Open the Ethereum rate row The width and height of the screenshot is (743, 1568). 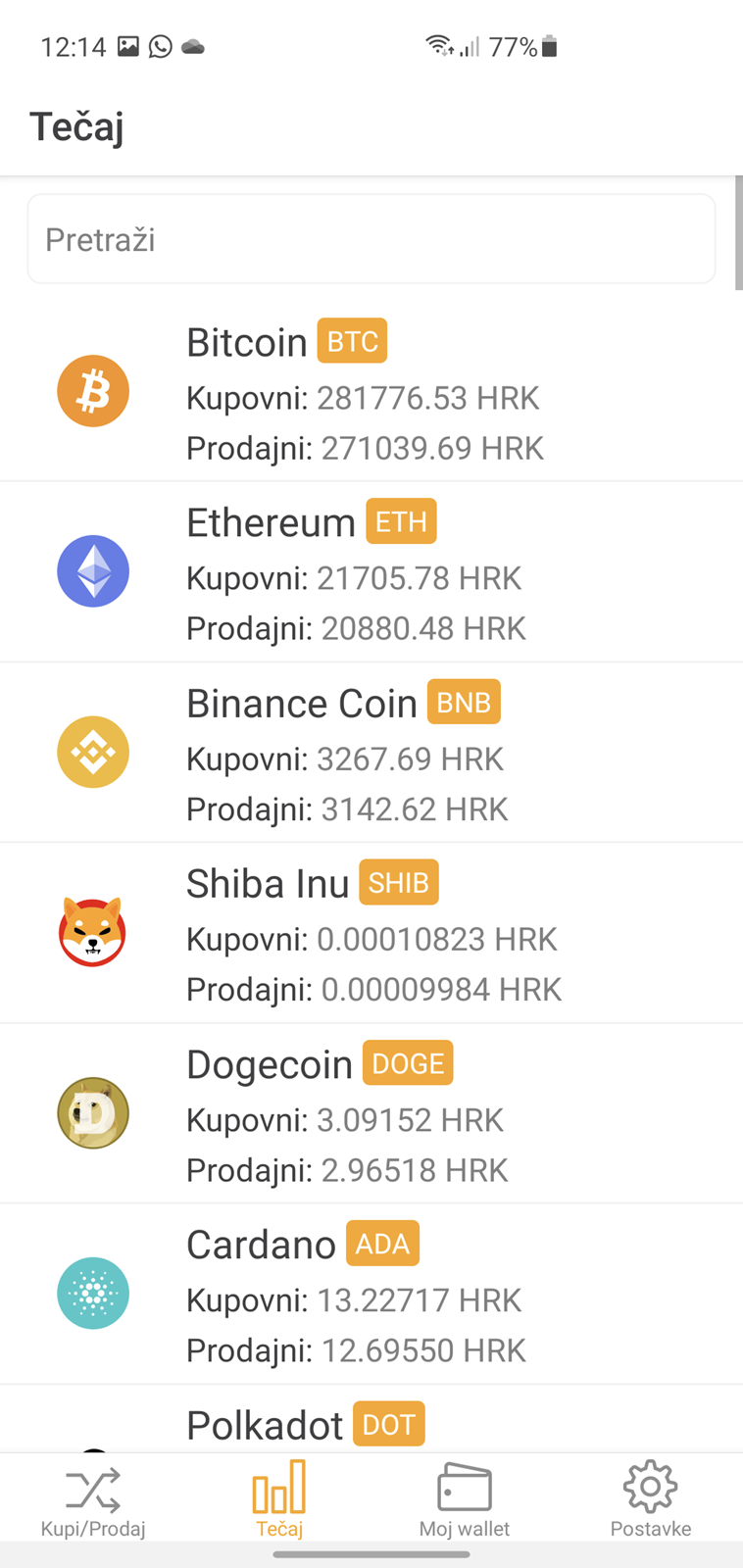click(371, 571)
